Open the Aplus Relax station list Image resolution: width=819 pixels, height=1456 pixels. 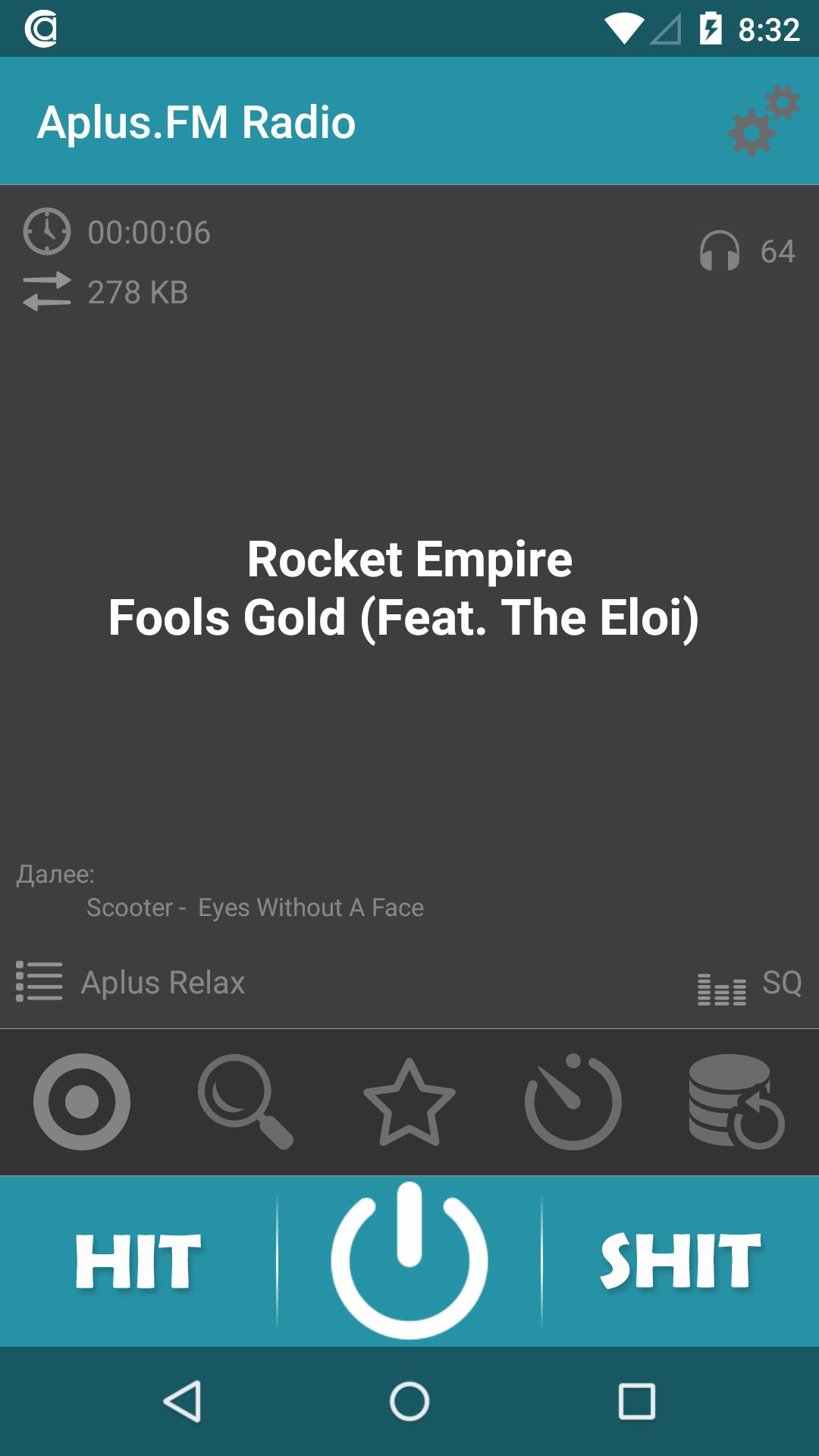pos(162,982)
